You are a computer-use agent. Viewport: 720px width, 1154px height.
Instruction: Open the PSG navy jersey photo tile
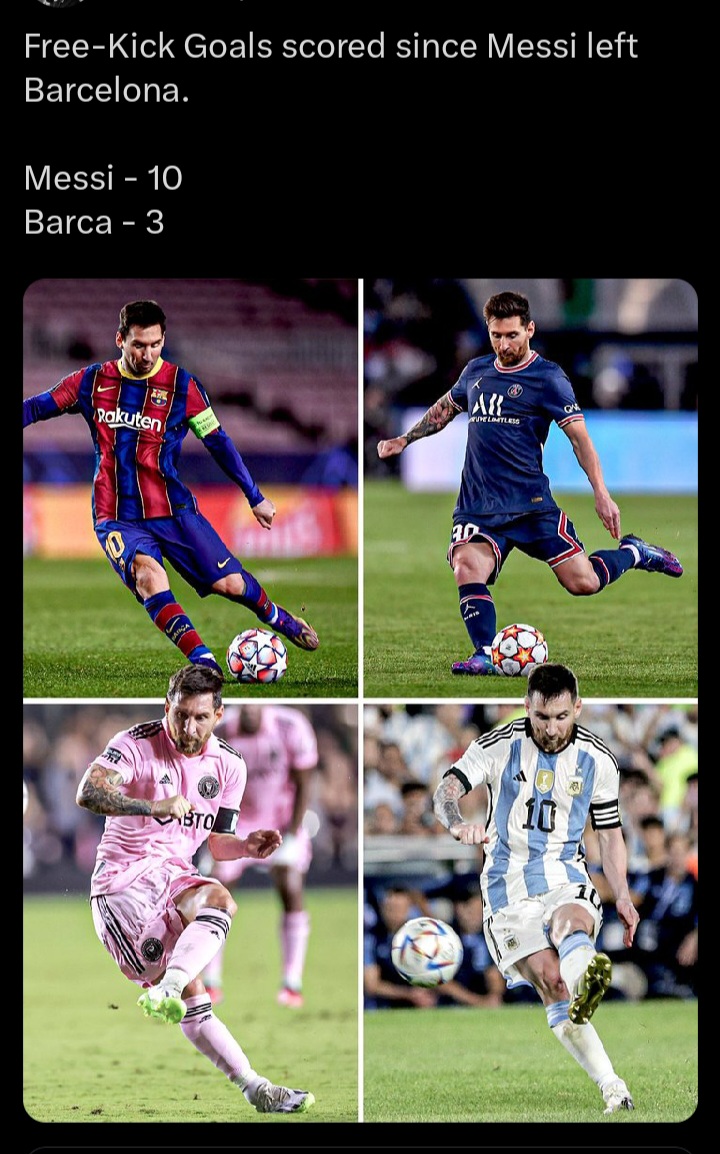click(531, 488)
